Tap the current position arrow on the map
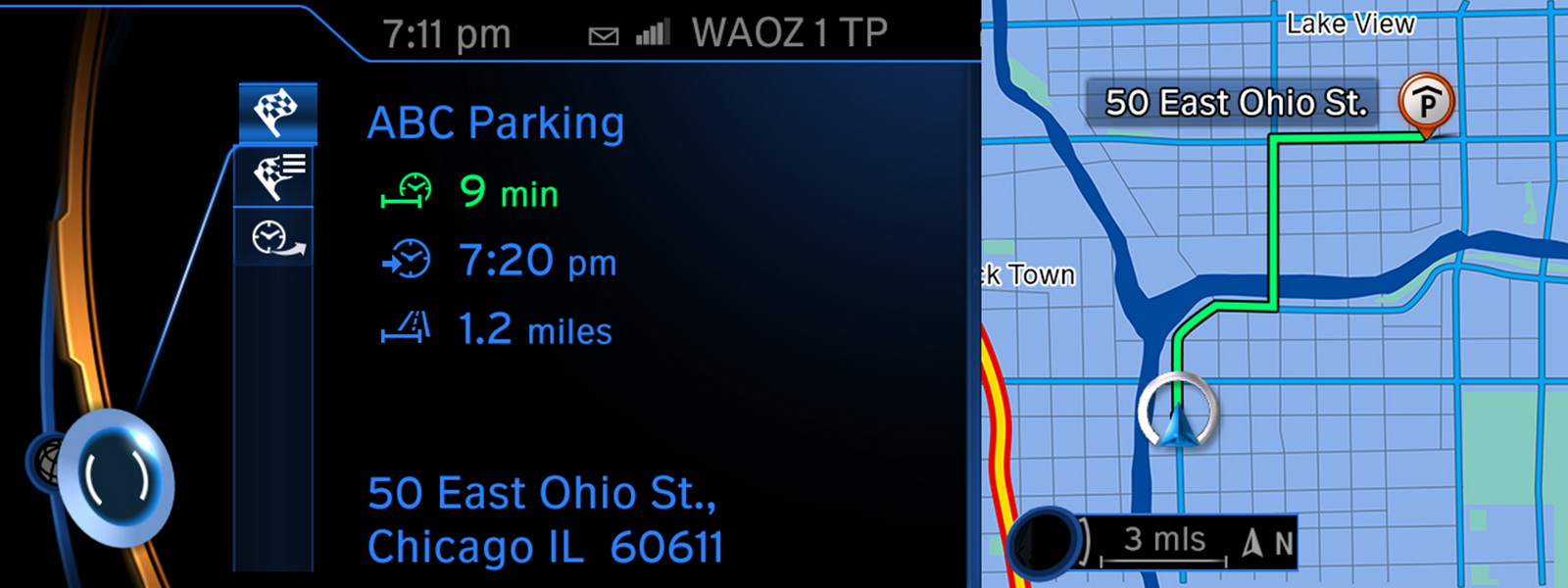The image size is (1568, 588). (x=1178, y=414)
